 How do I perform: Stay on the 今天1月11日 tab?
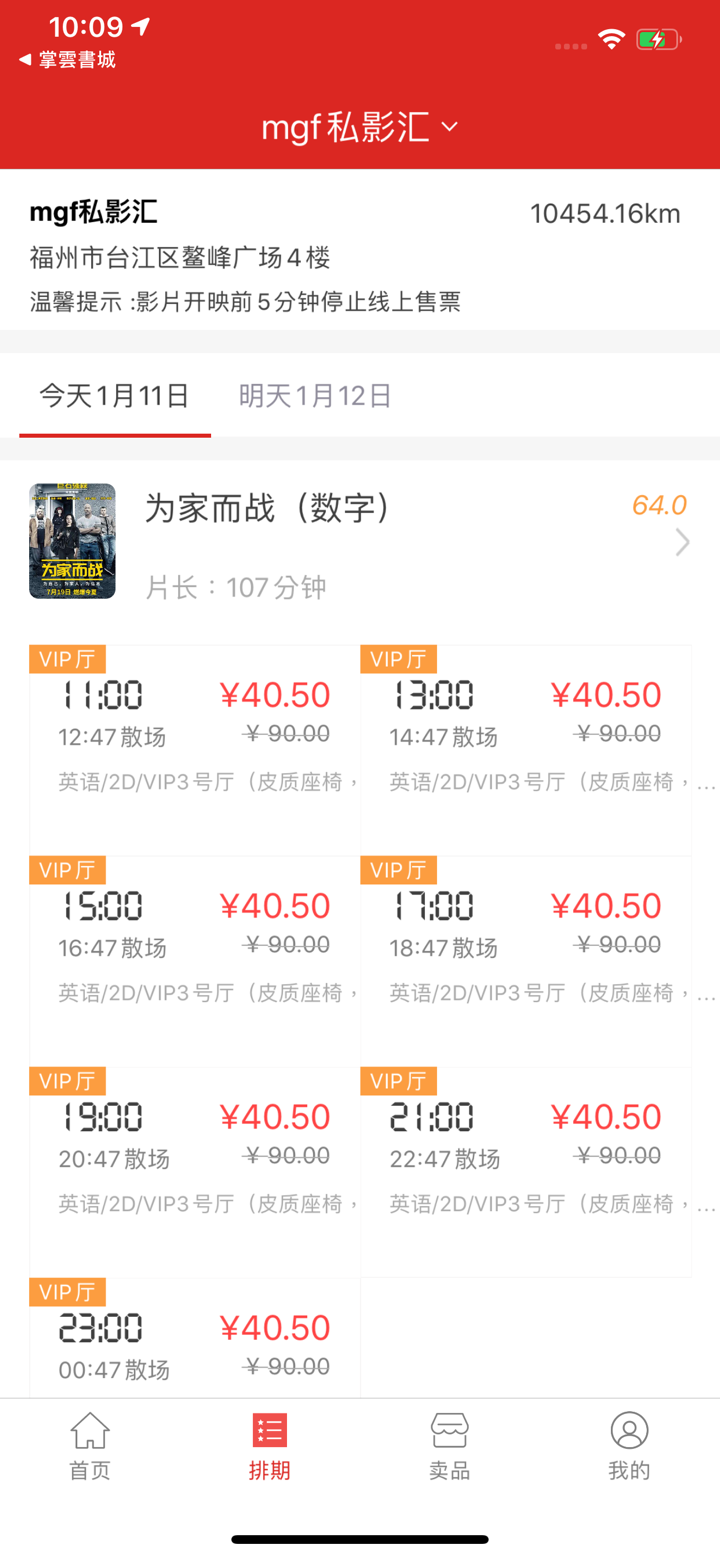click(114, 395)
